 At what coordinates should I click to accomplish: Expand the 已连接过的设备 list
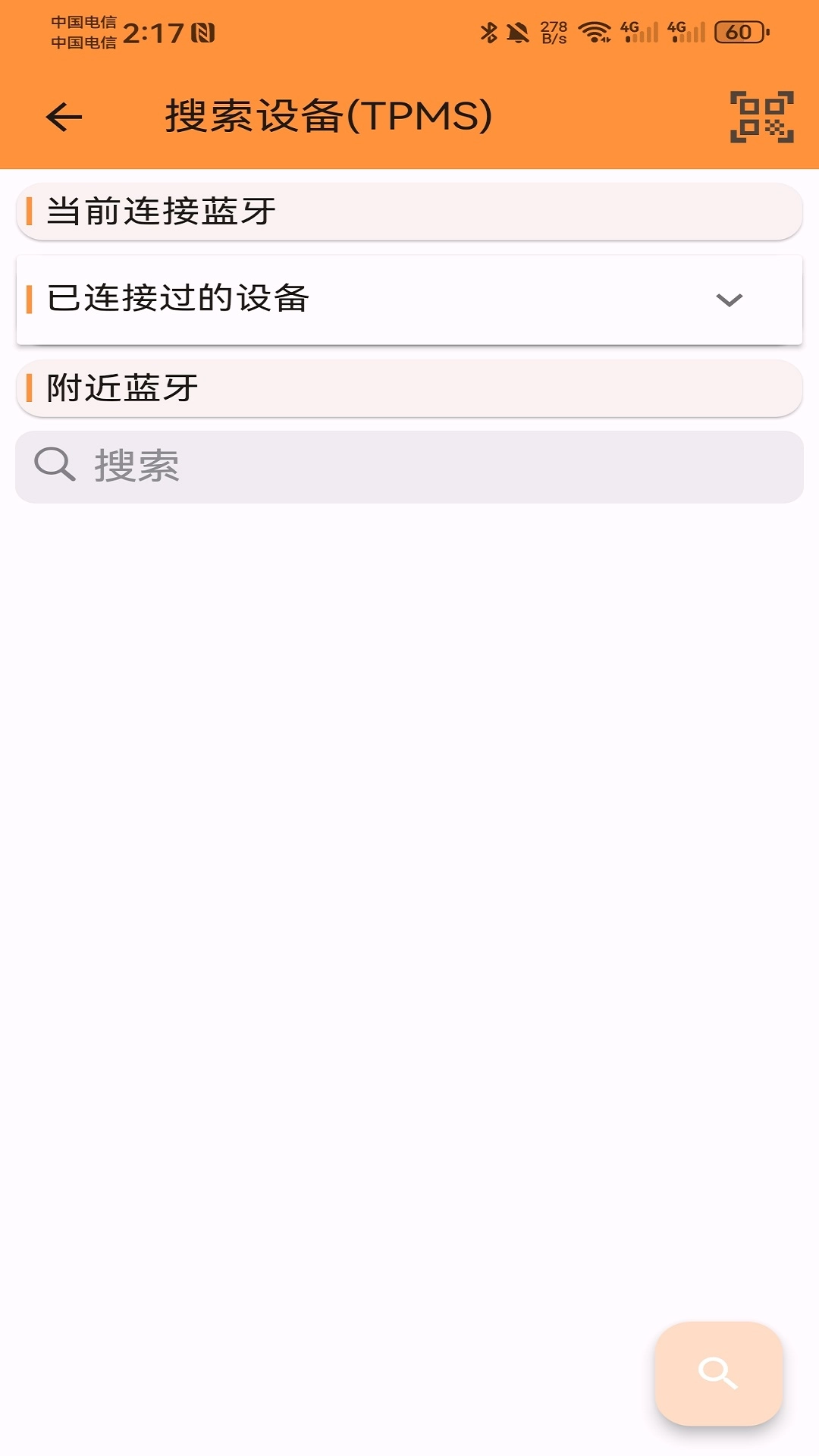coord(729,300)
